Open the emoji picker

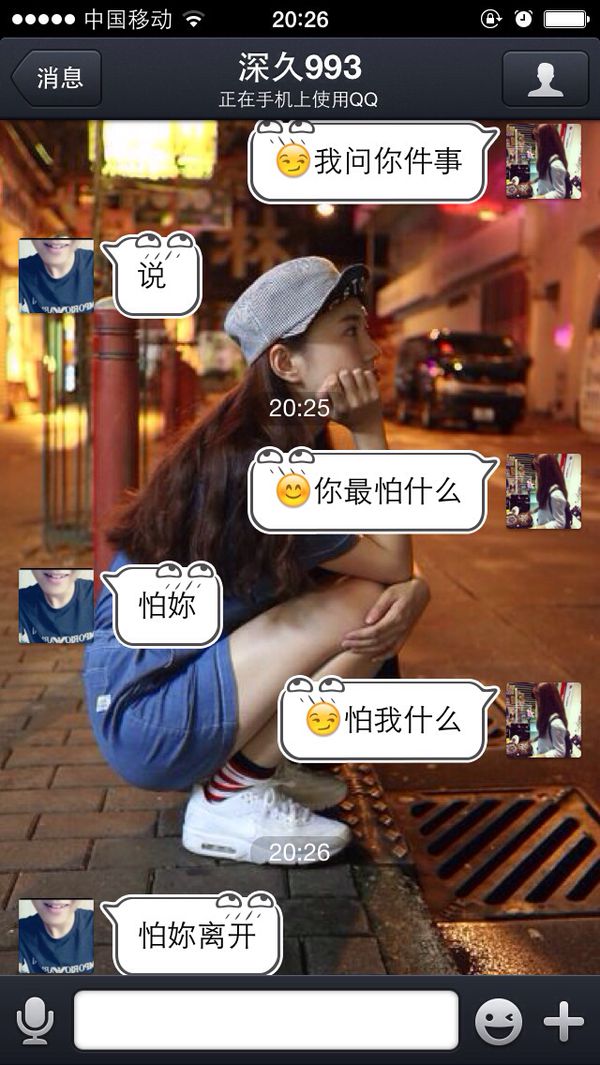499,1021
